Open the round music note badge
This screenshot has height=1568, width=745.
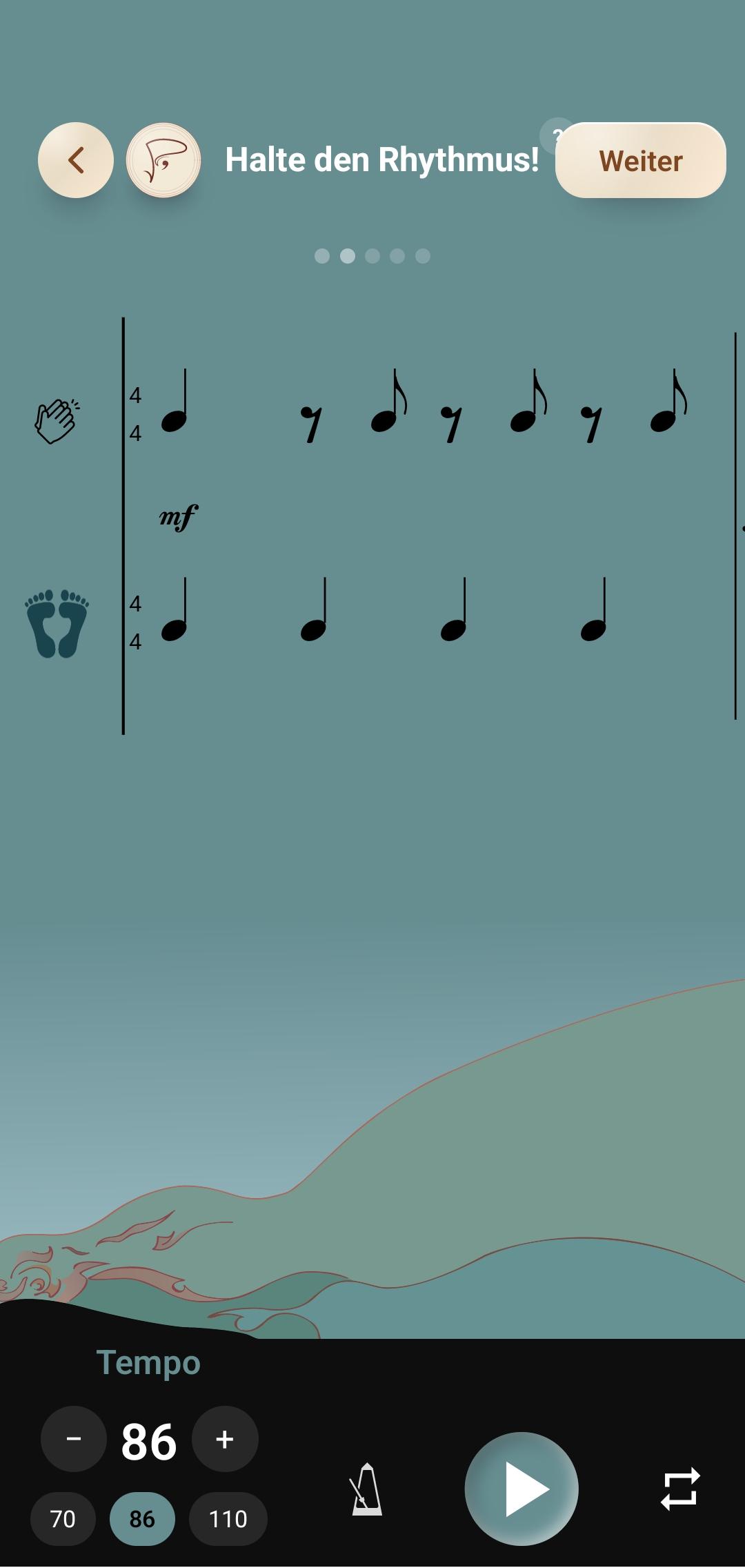163,160
